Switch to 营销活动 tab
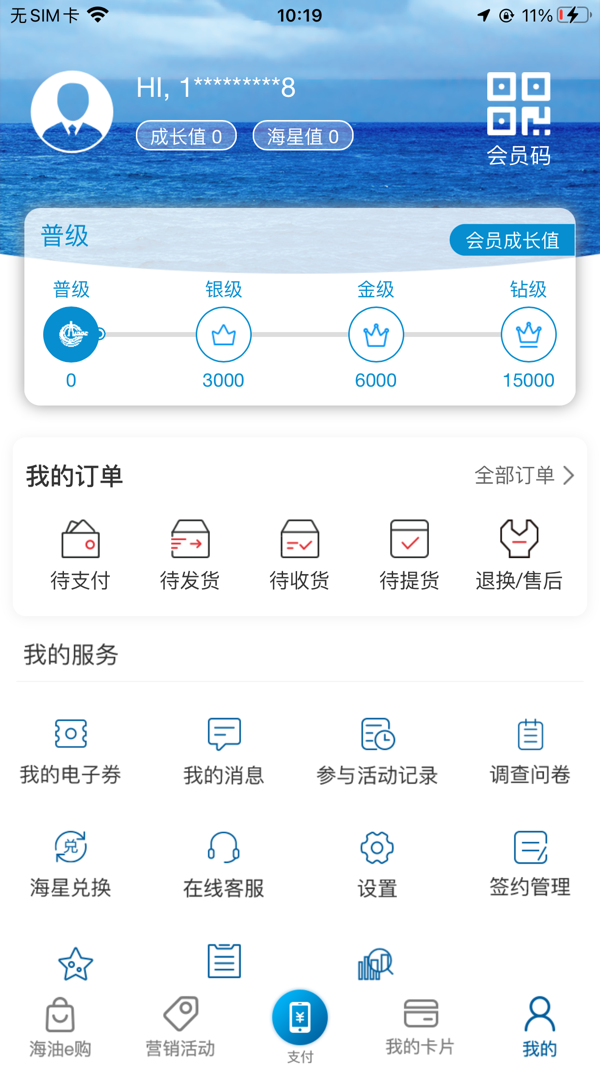The height and width of the screenshot is (1067, 600). click(x=180, y=1027)
